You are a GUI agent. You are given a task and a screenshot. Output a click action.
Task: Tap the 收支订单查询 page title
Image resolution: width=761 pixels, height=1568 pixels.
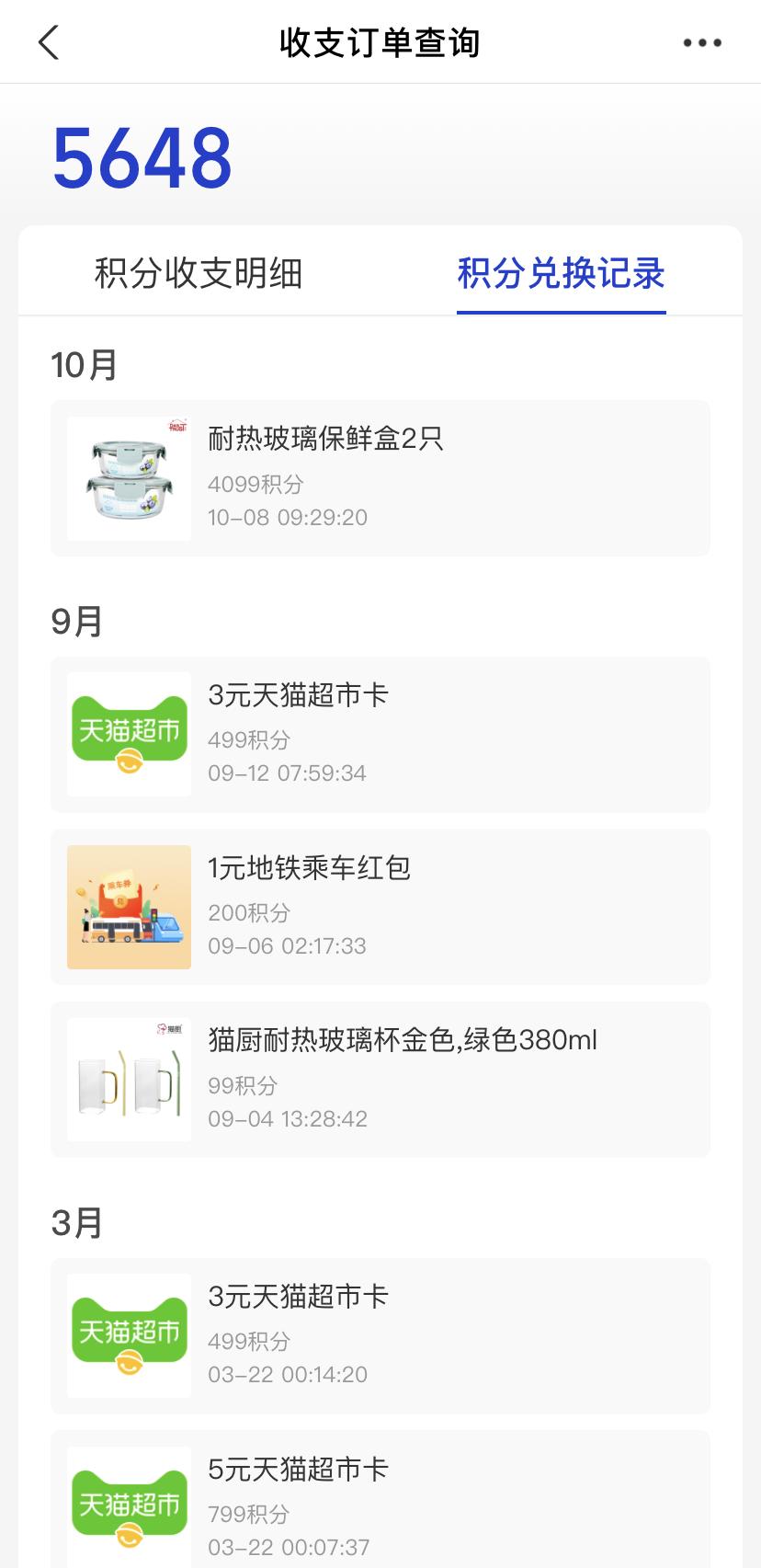(380, 41)
